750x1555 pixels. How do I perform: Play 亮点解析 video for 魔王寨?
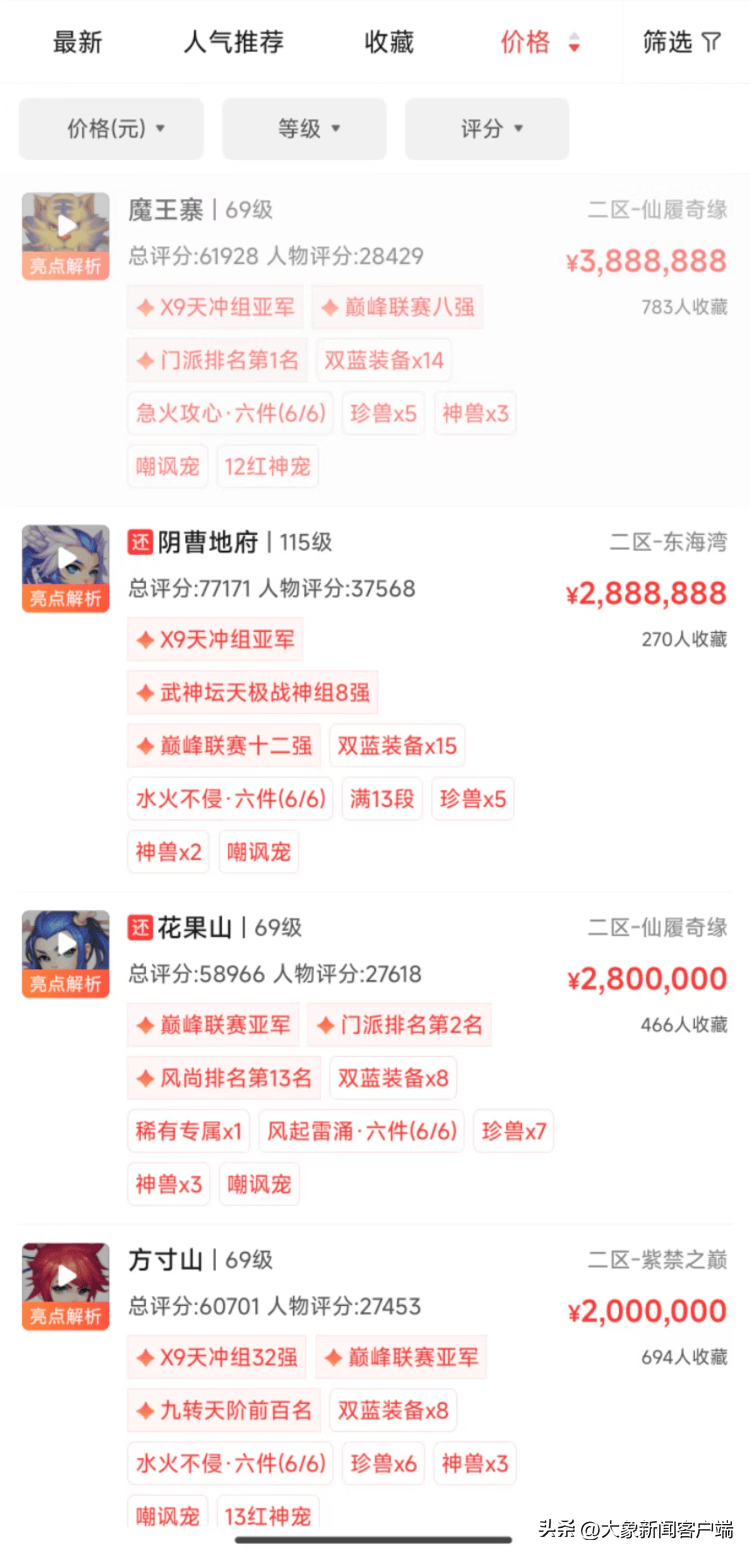(x=66, y=226)
